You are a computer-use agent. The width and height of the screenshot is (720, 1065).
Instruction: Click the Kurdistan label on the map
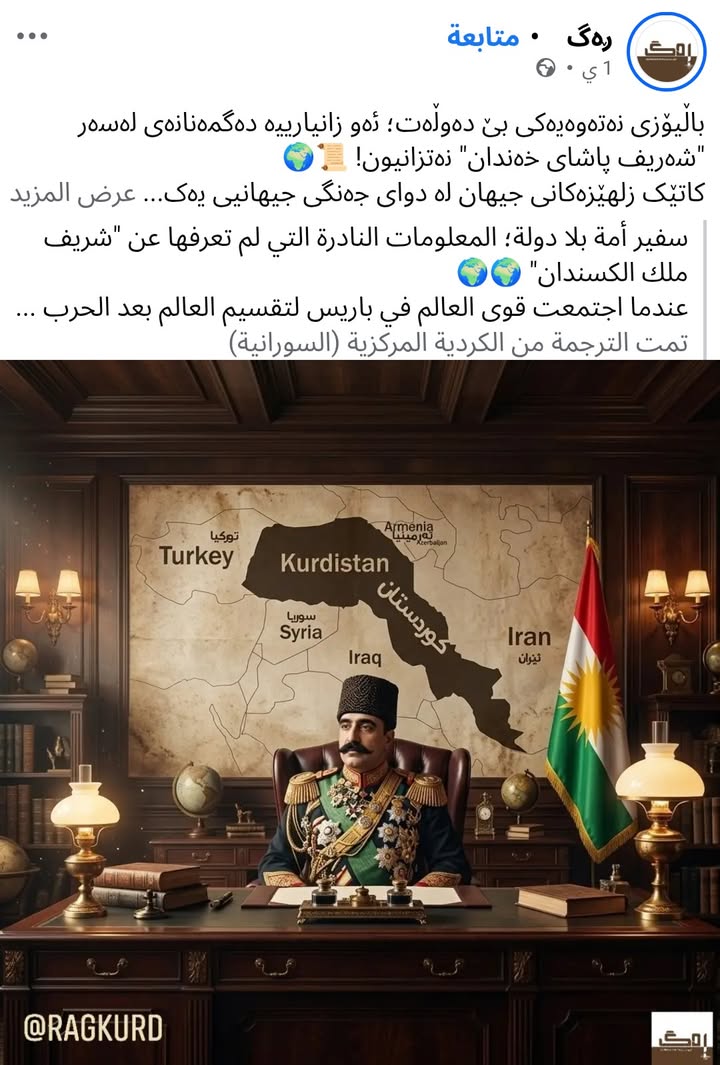point(333,561)
